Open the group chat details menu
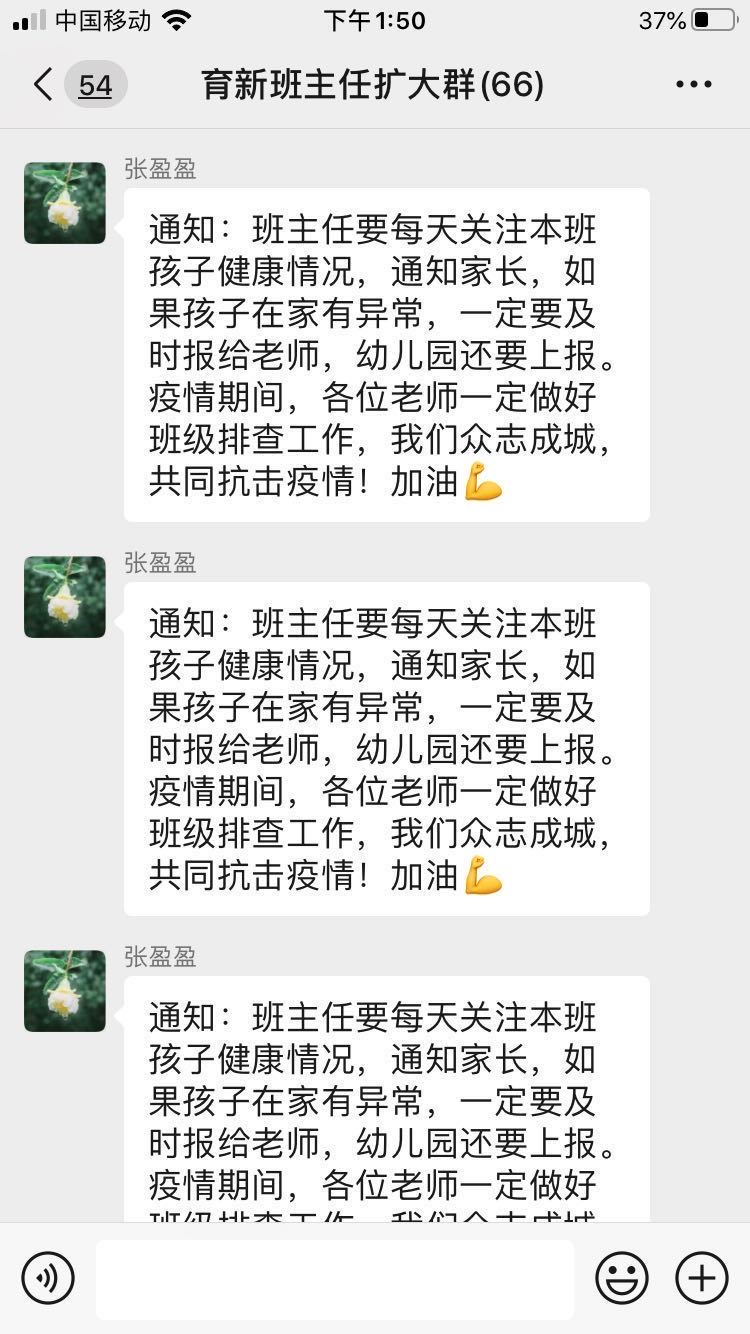 [x=694, y=84]
